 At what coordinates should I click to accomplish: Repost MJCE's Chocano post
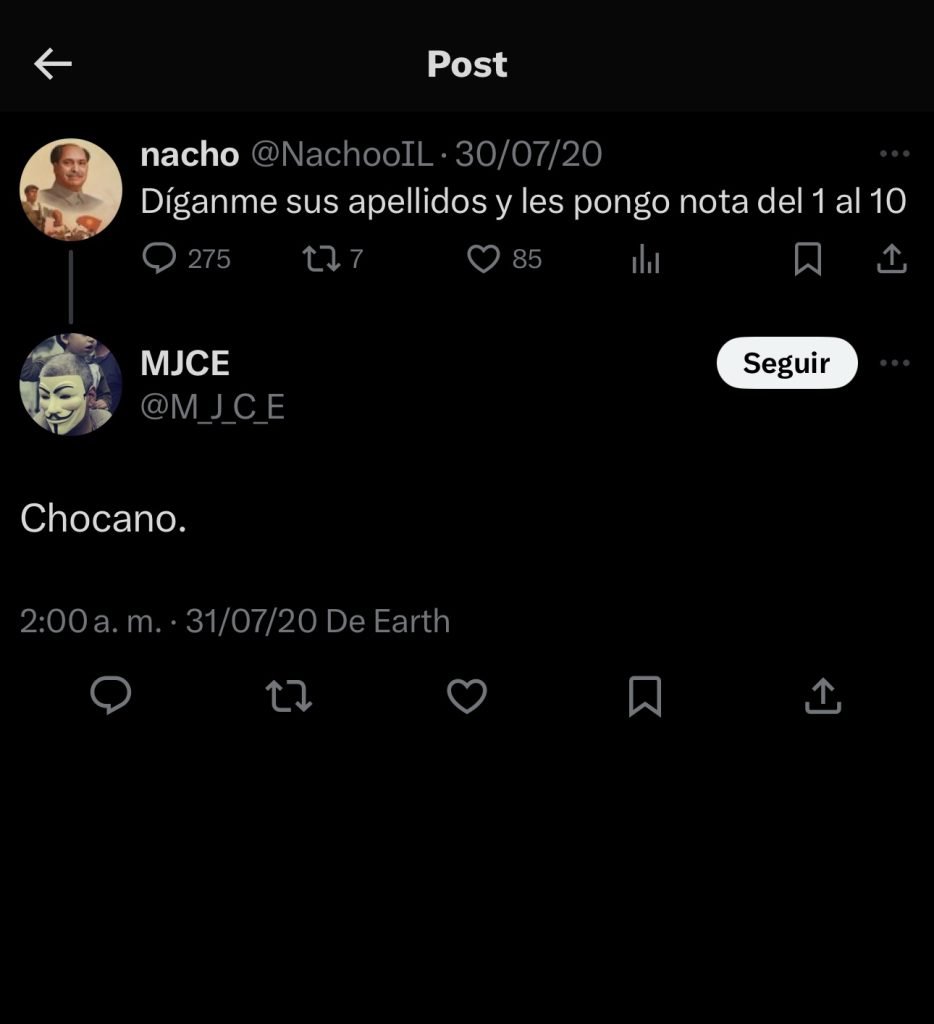pos(290,696)
